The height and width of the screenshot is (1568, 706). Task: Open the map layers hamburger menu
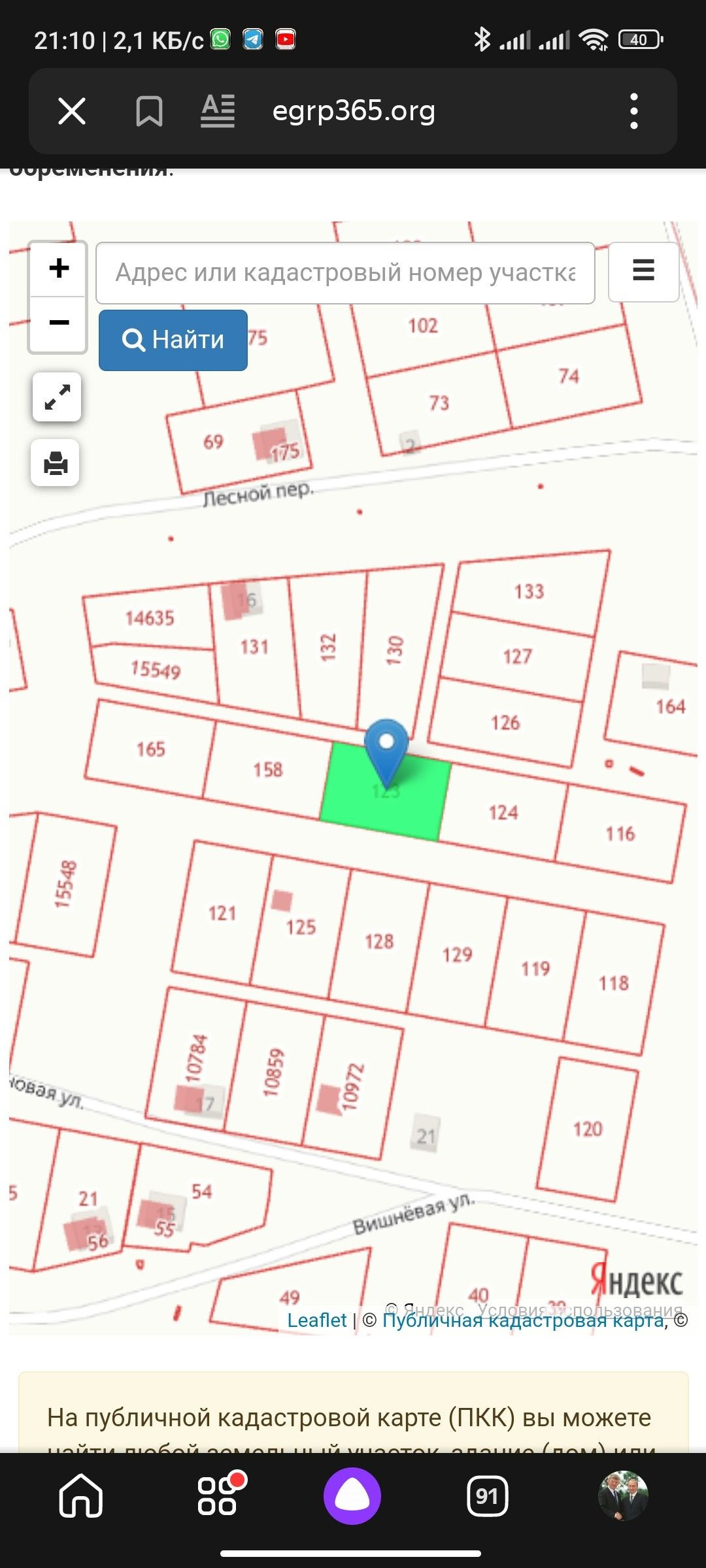click(643, 271)
